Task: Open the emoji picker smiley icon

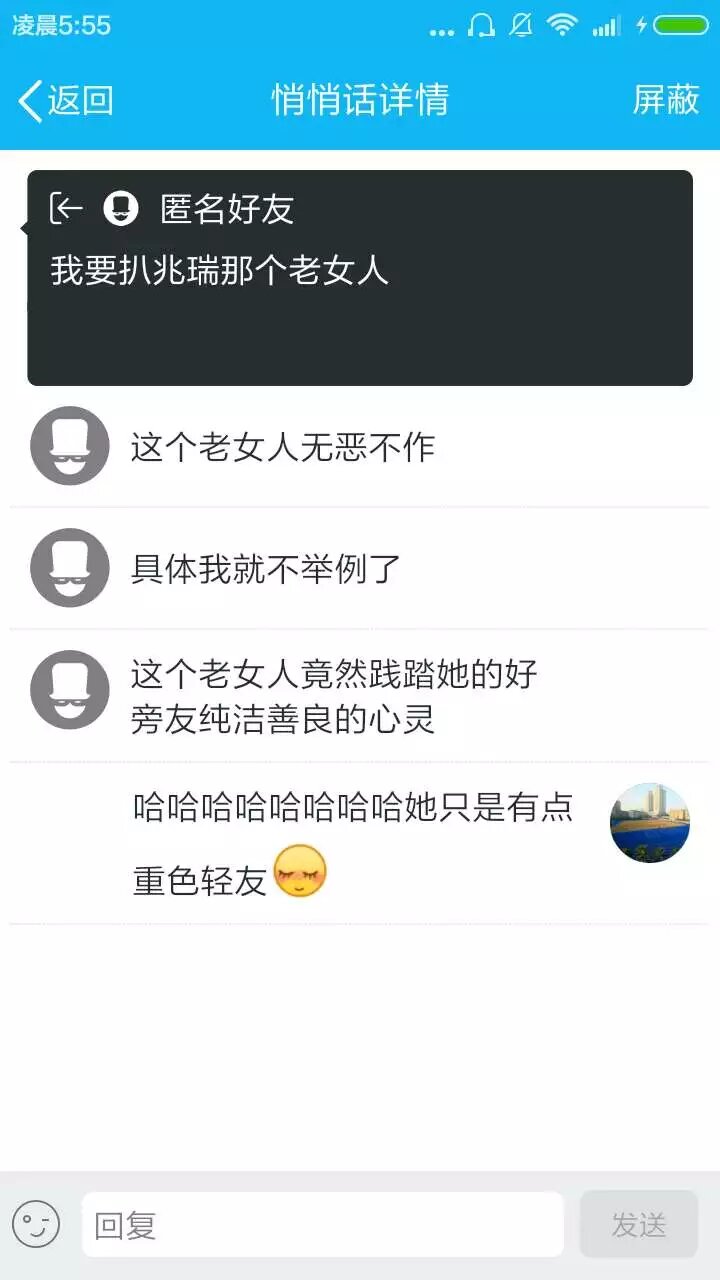Action: [36, 1224]
